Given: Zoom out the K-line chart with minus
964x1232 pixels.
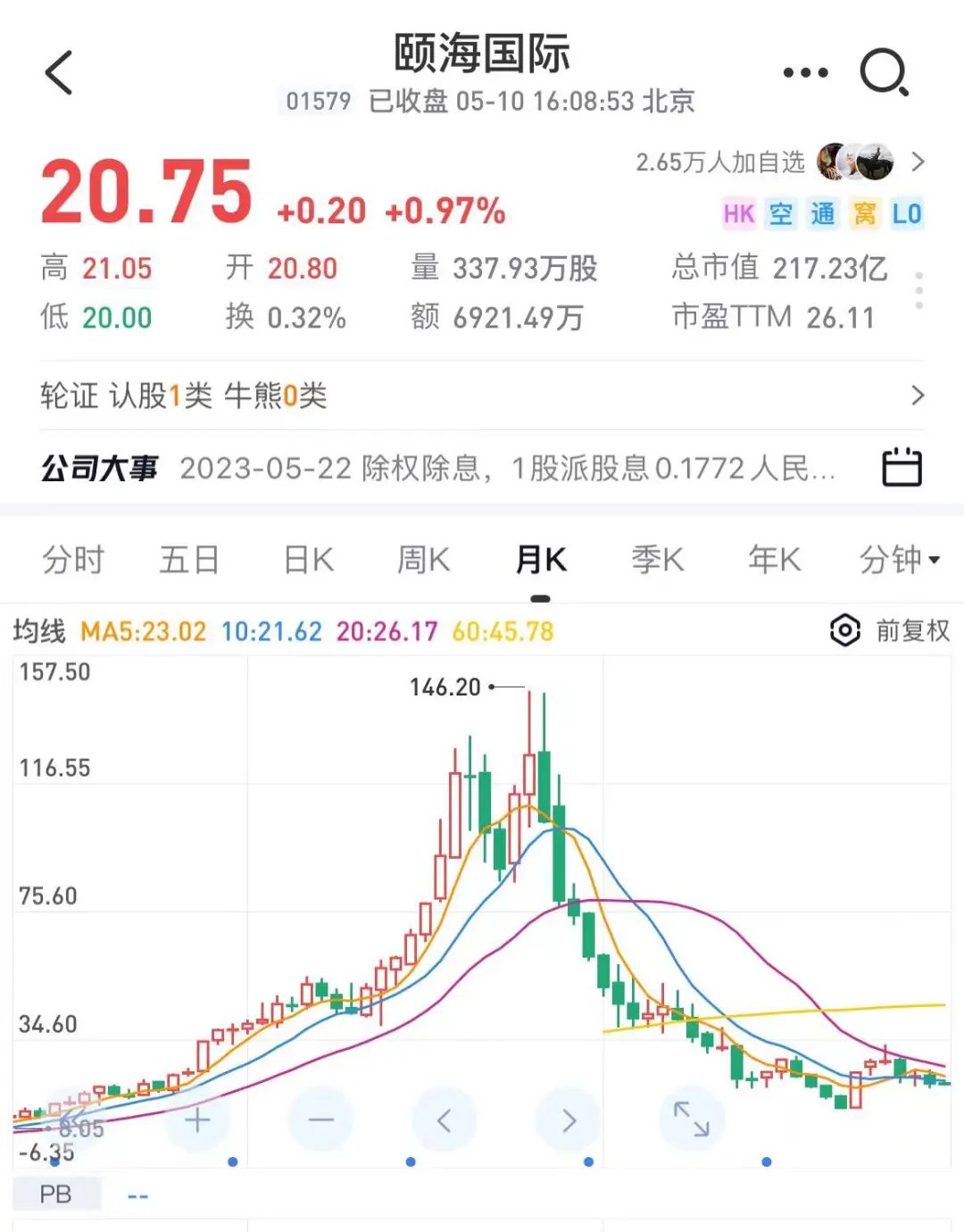Looking at the screenshot, I should (320, 1120).
